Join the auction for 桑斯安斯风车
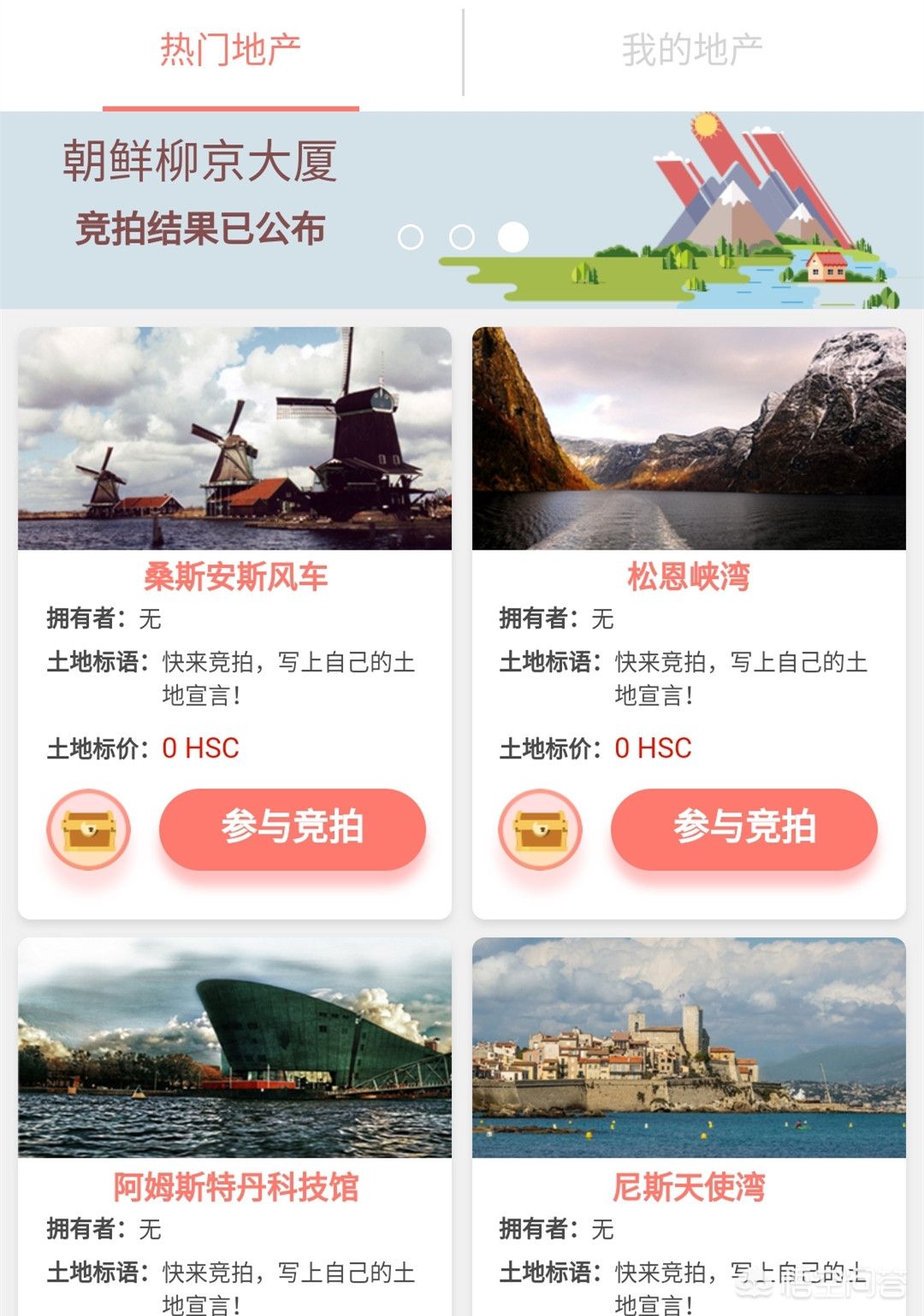924x1316 pixels. coord(293,828)
